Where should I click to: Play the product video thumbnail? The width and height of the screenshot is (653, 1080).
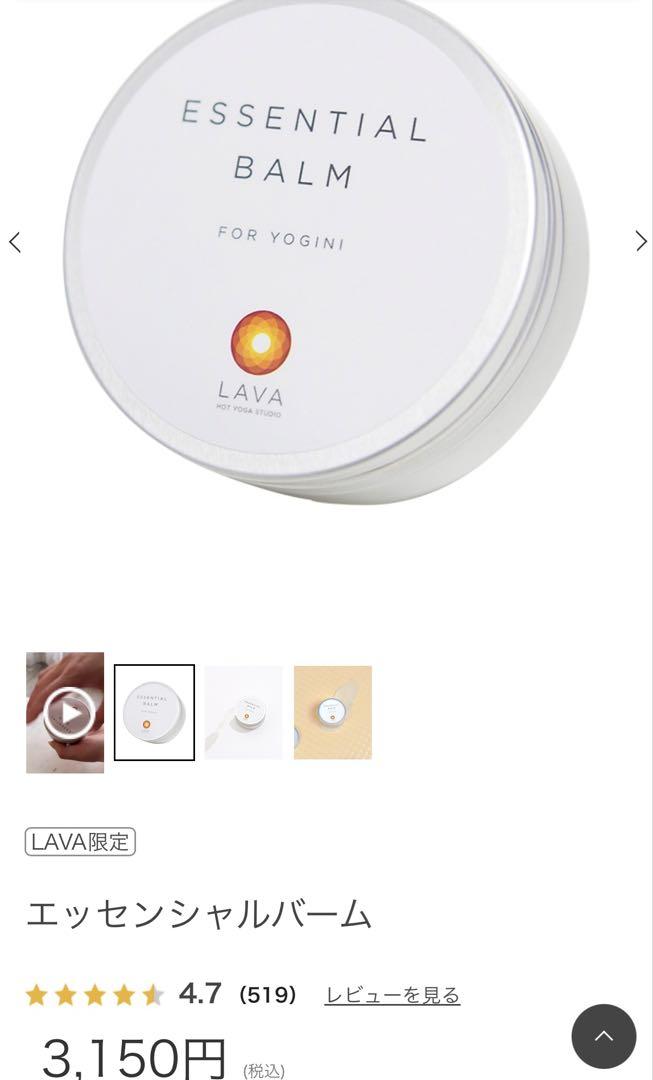point(65,713)
